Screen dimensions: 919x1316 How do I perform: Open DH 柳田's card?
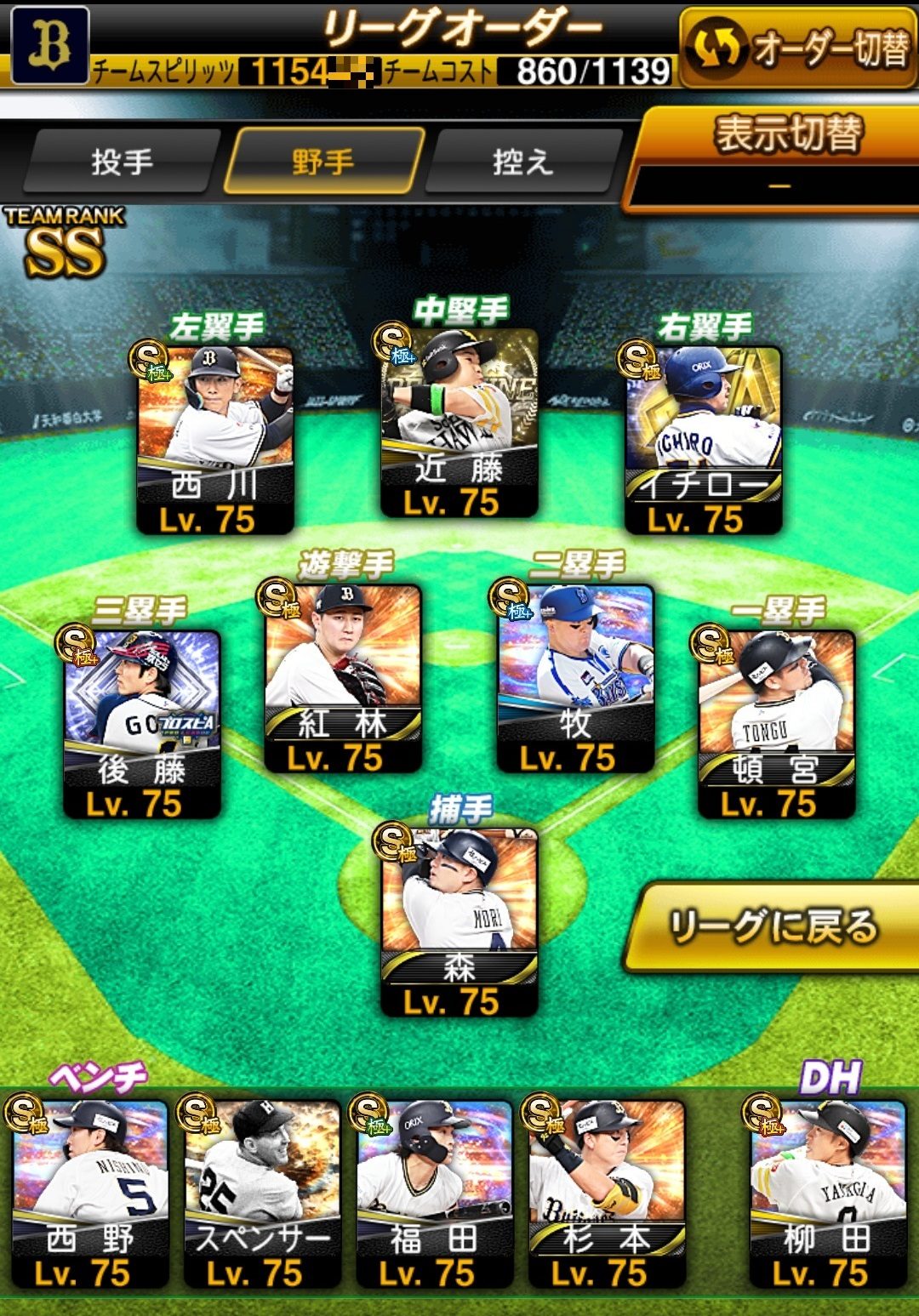[x=827, y=1193]
